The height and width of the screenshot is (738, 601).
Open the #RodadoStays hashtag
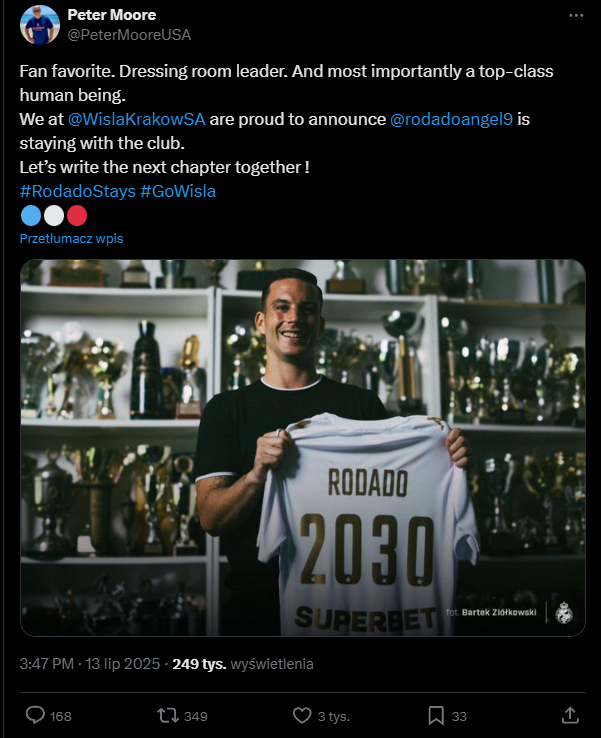point(77,190)
